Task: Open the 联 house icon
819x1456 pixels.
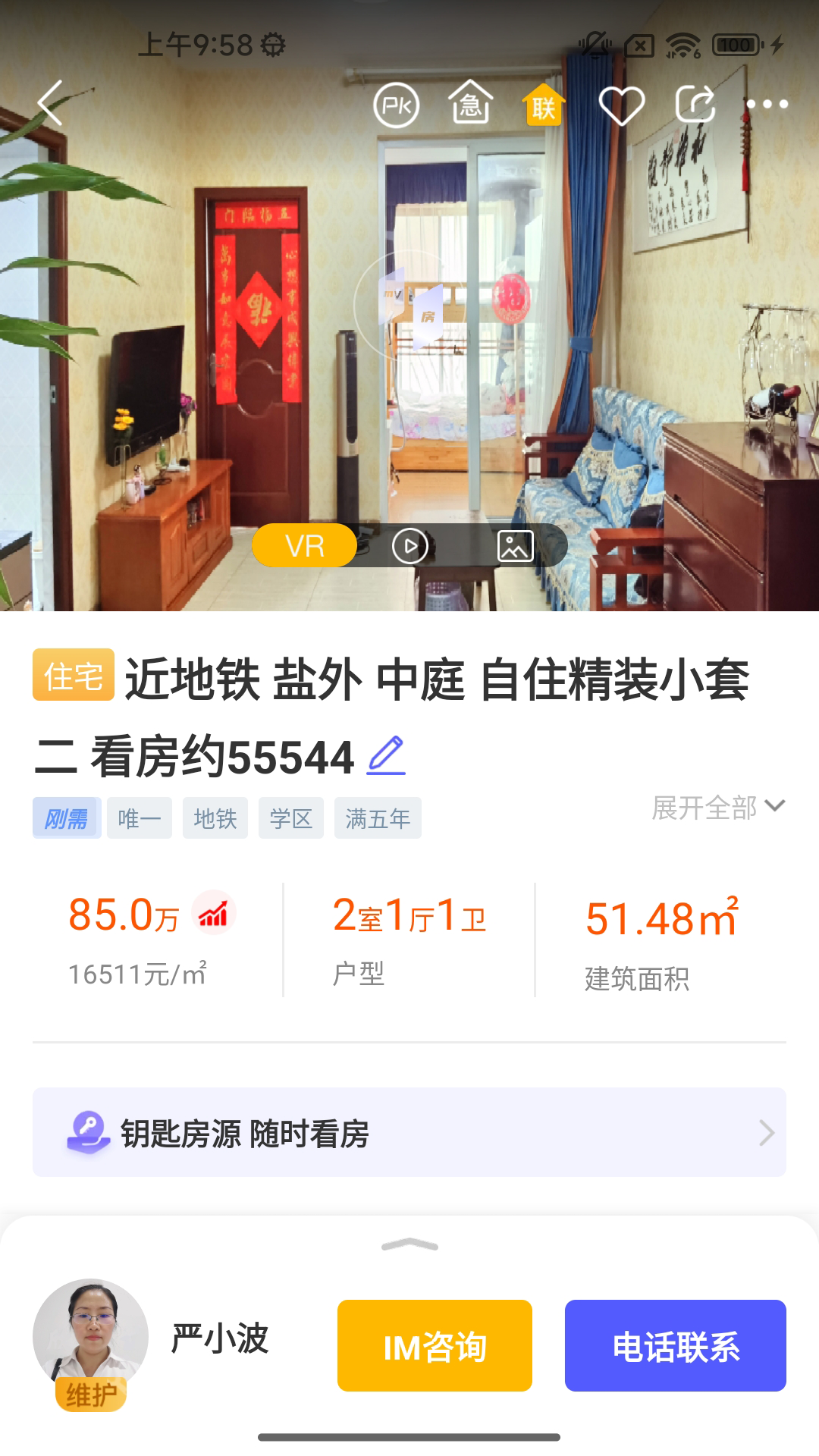Action: click(544, 105)
